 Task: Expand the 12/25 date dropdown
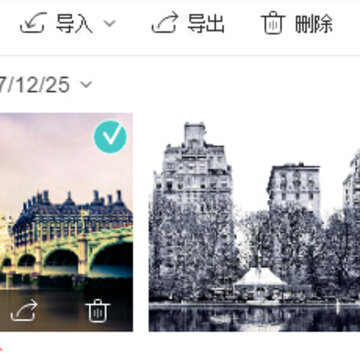(x=86, y=85)
